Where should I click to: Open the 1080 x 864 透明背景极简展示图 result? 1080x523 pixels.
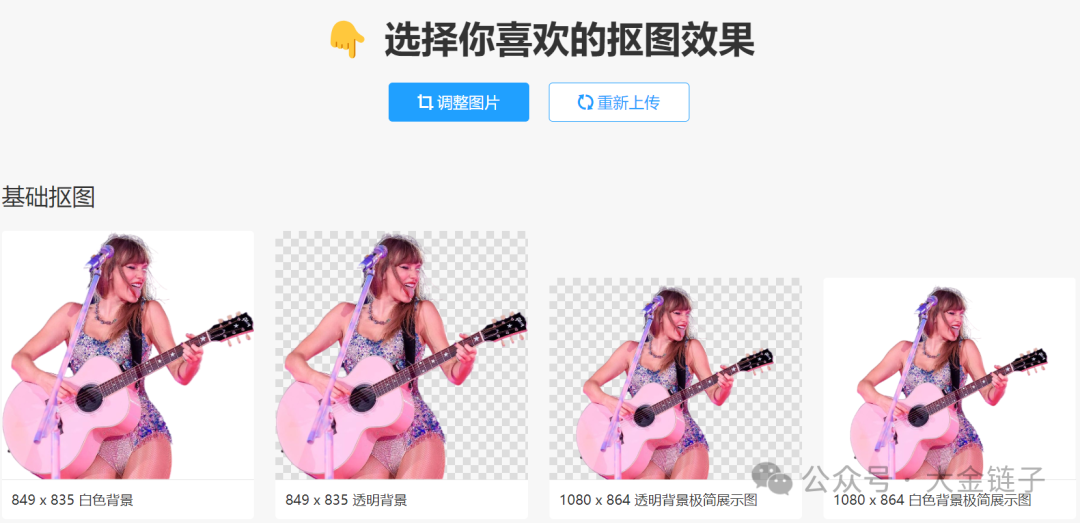tap(675, 380)
